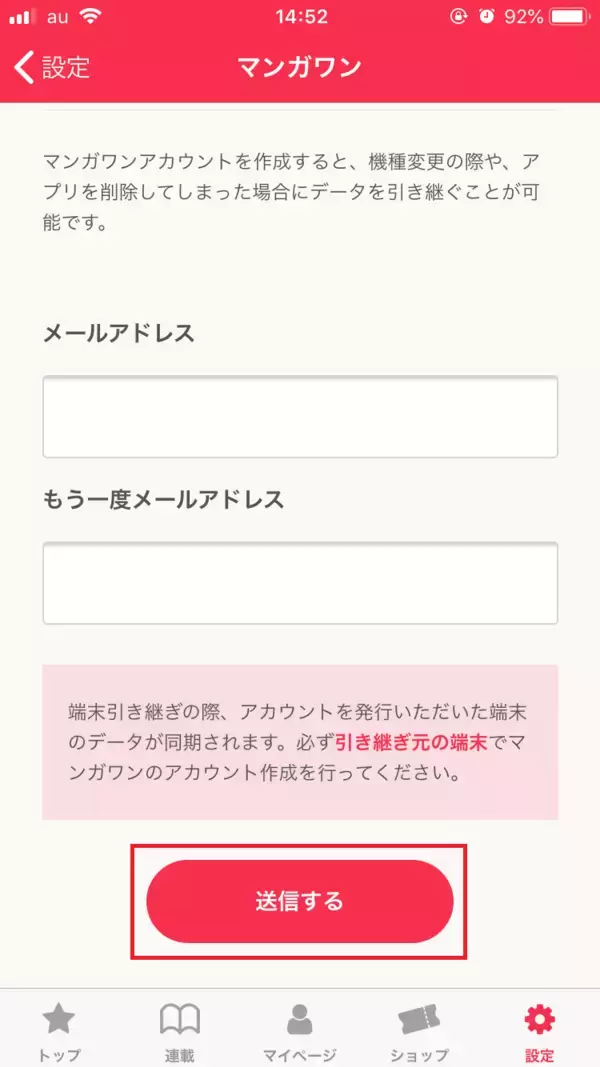Open the 連載 tab
Image resolution: width=600 pixels, height=1067 pixels.
(180, 1030)
